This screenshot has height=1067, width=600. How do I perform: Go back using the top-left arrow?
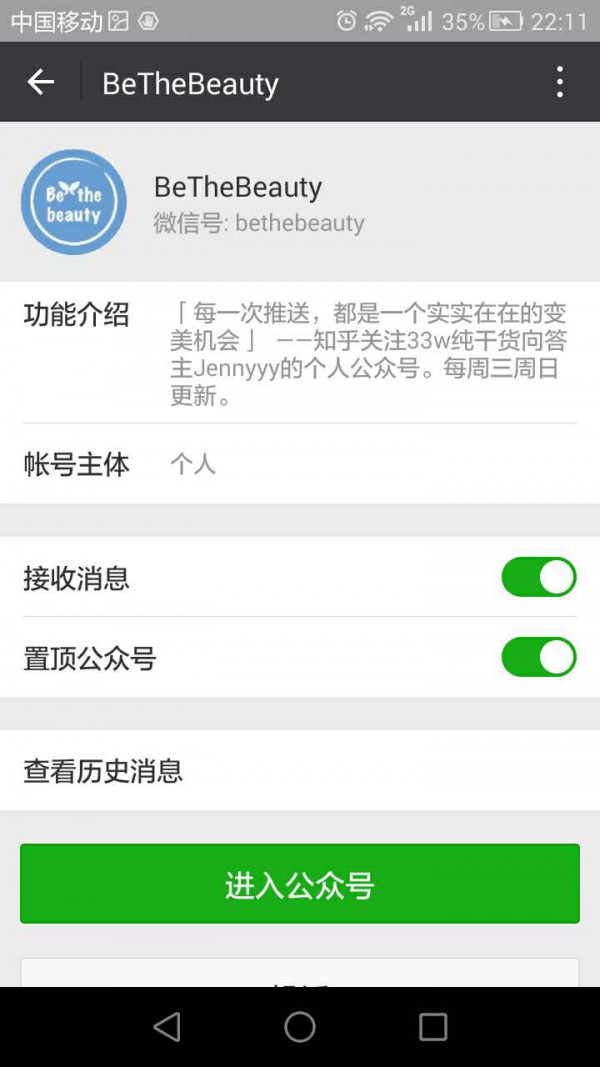(40, 82)
